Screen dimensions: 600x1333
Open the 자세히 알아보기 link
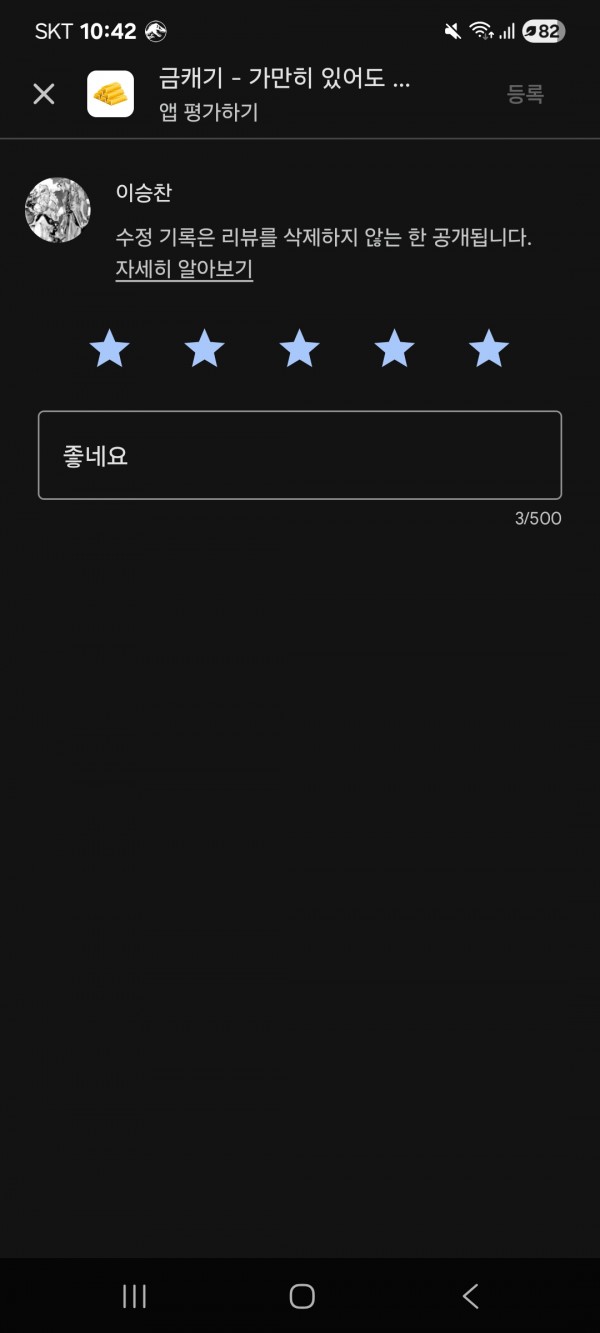tap(184, 270)
